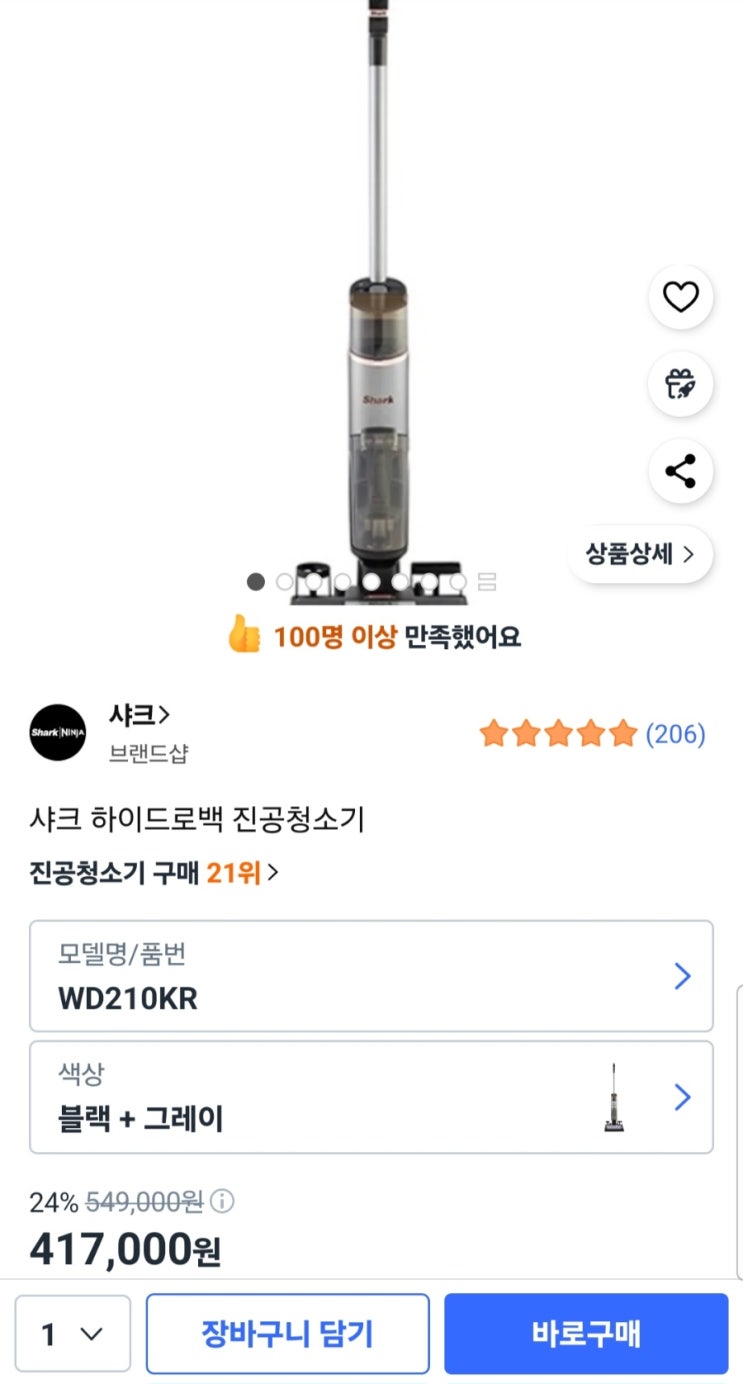The width and height of the screenshot is (743, 1384).
Task: Select model WD210KR option row
Action: click(x=371, y=976)
